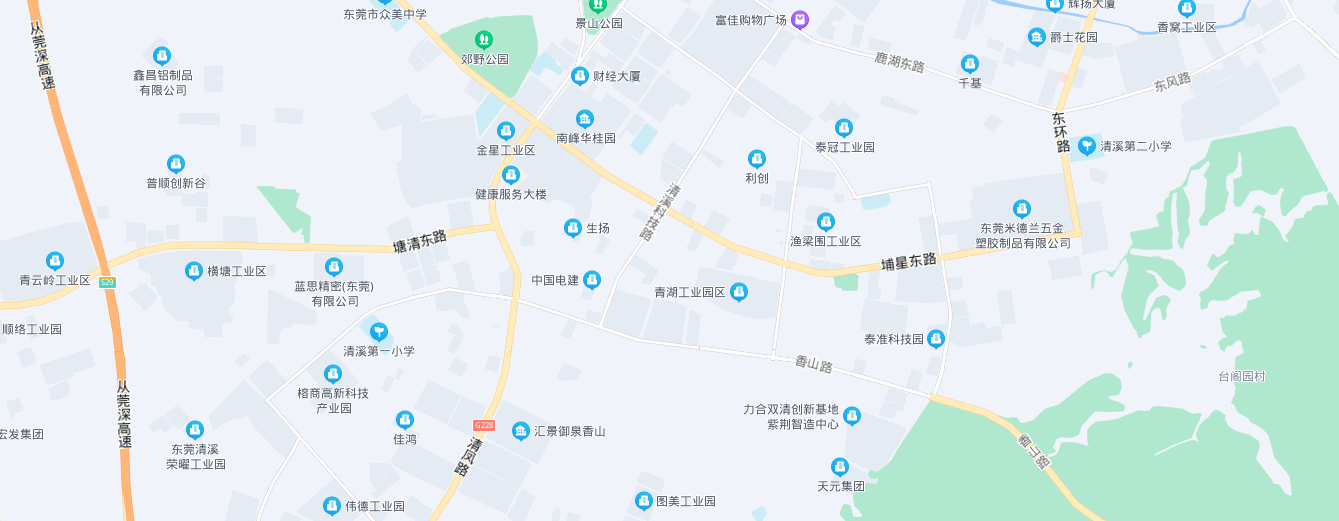
Task: Open the 清溪第一小学 school marker
Action: point(379,332)
